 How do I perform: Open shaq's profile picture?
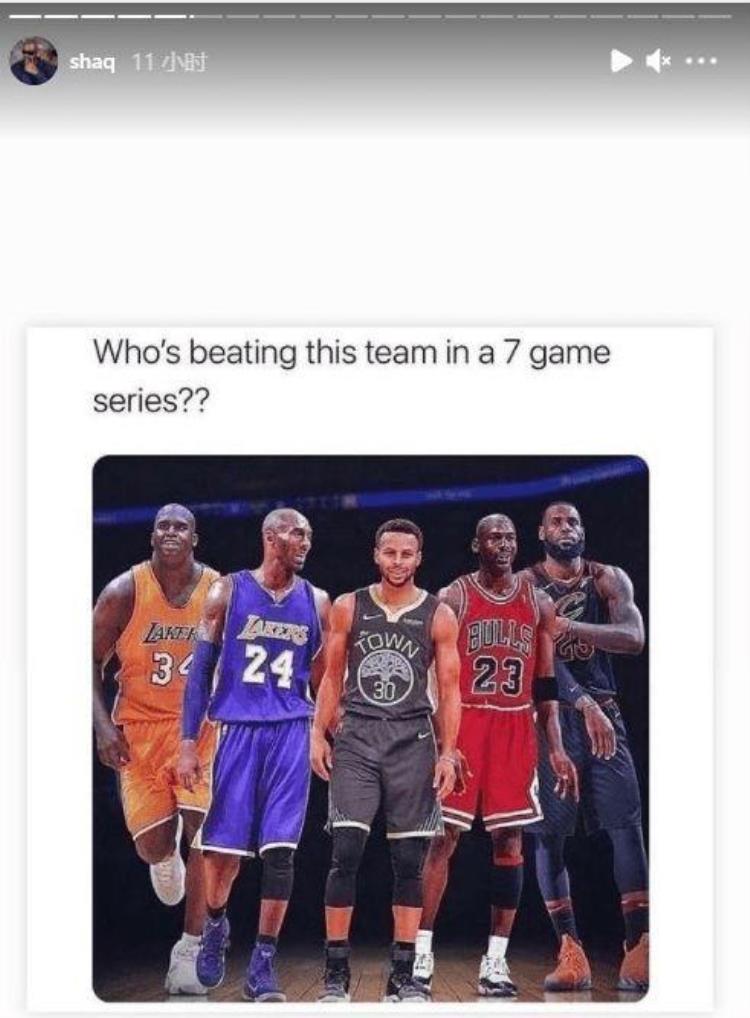click(33, 61)
